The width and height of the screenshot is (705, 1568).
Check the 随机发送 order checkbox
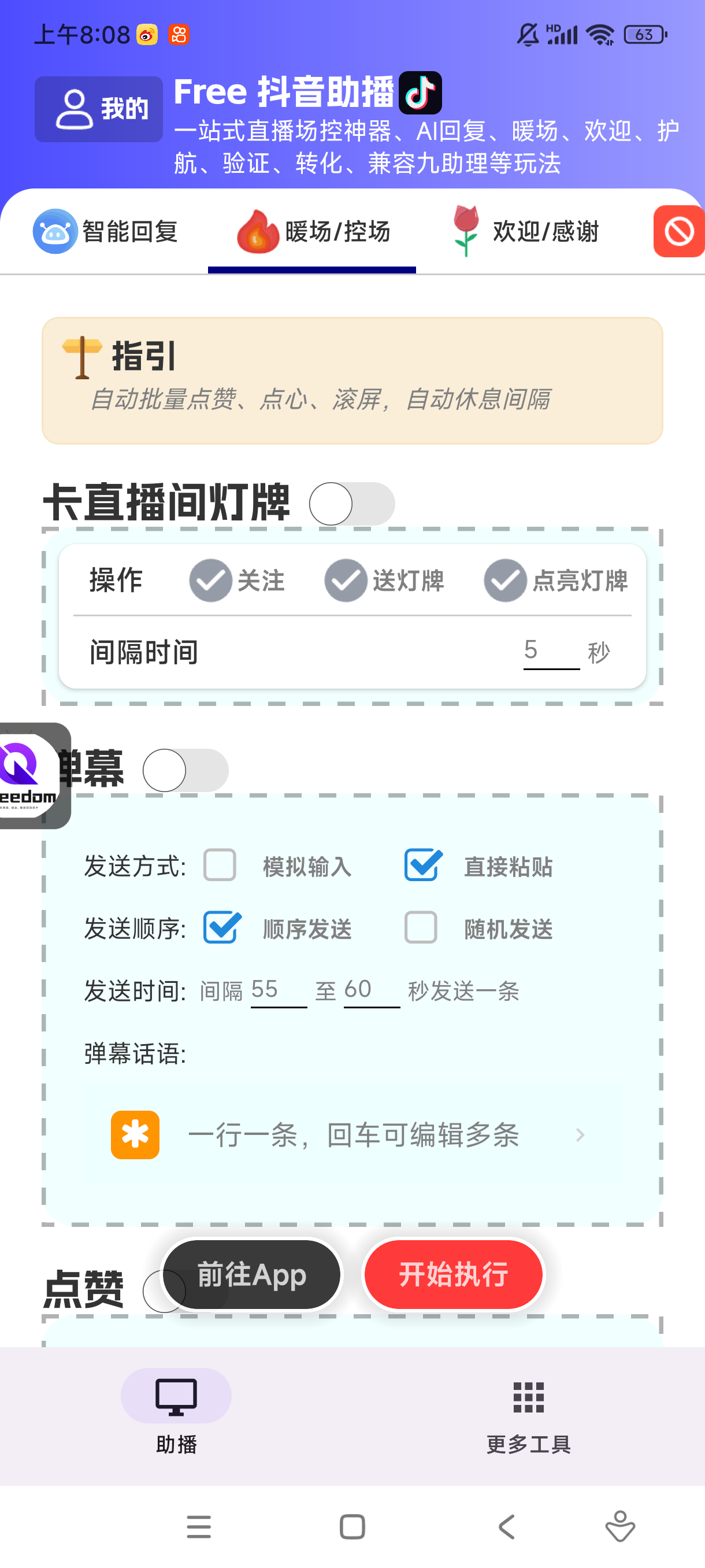click(421, 927)
